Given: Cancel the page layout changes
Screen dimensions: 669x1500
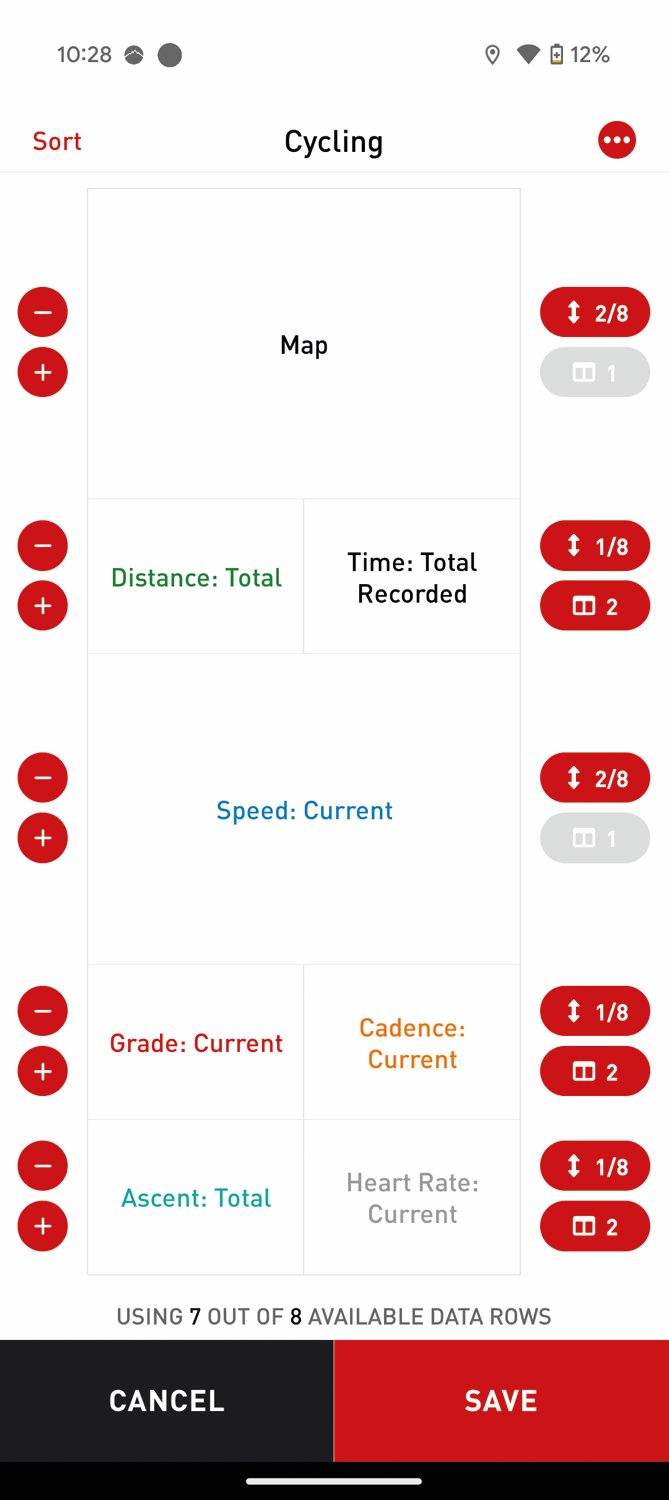Looking at the screenshot, I should 166,1400.
